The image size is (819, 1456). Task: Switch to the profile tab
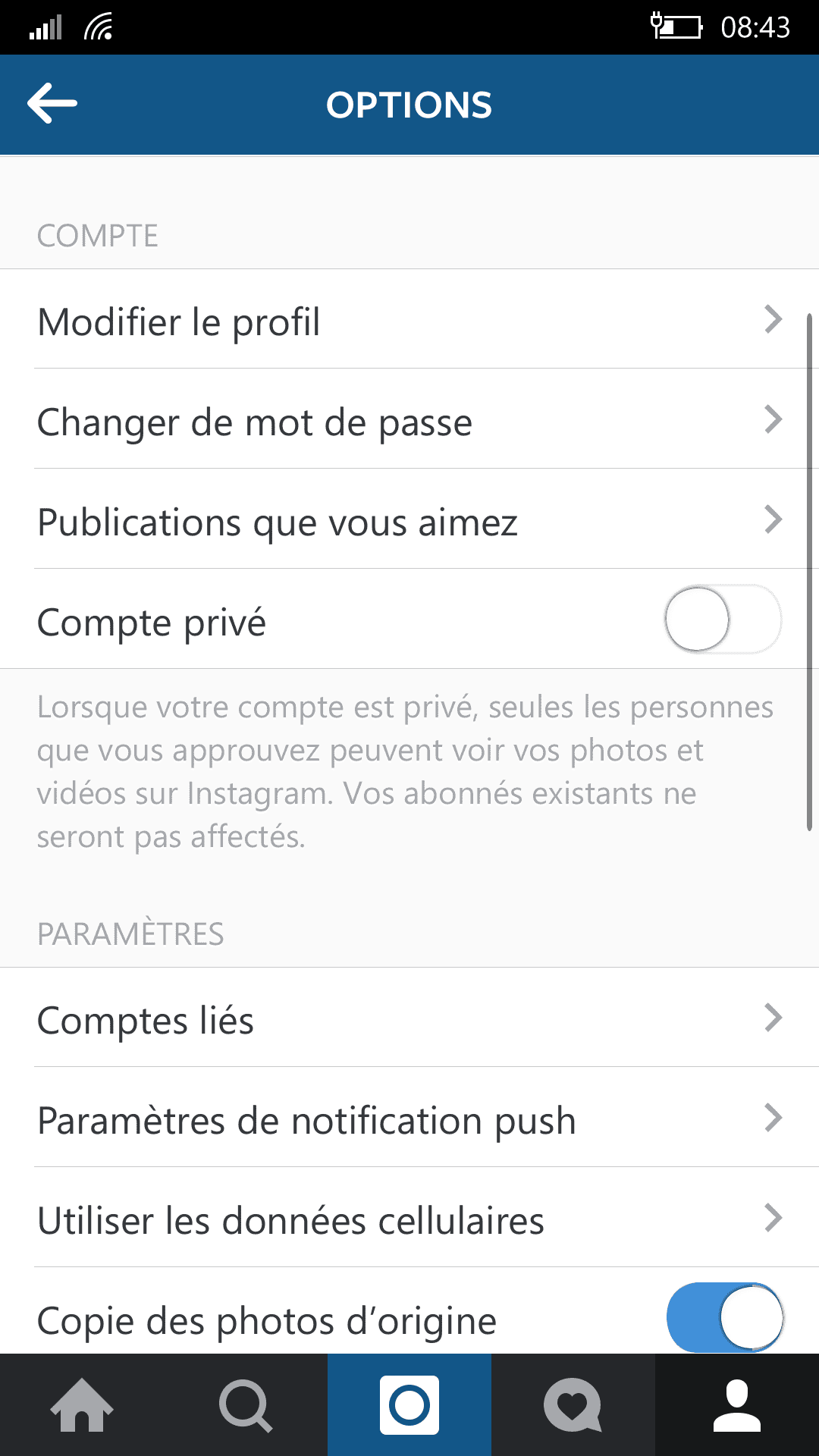point(737,1405)
